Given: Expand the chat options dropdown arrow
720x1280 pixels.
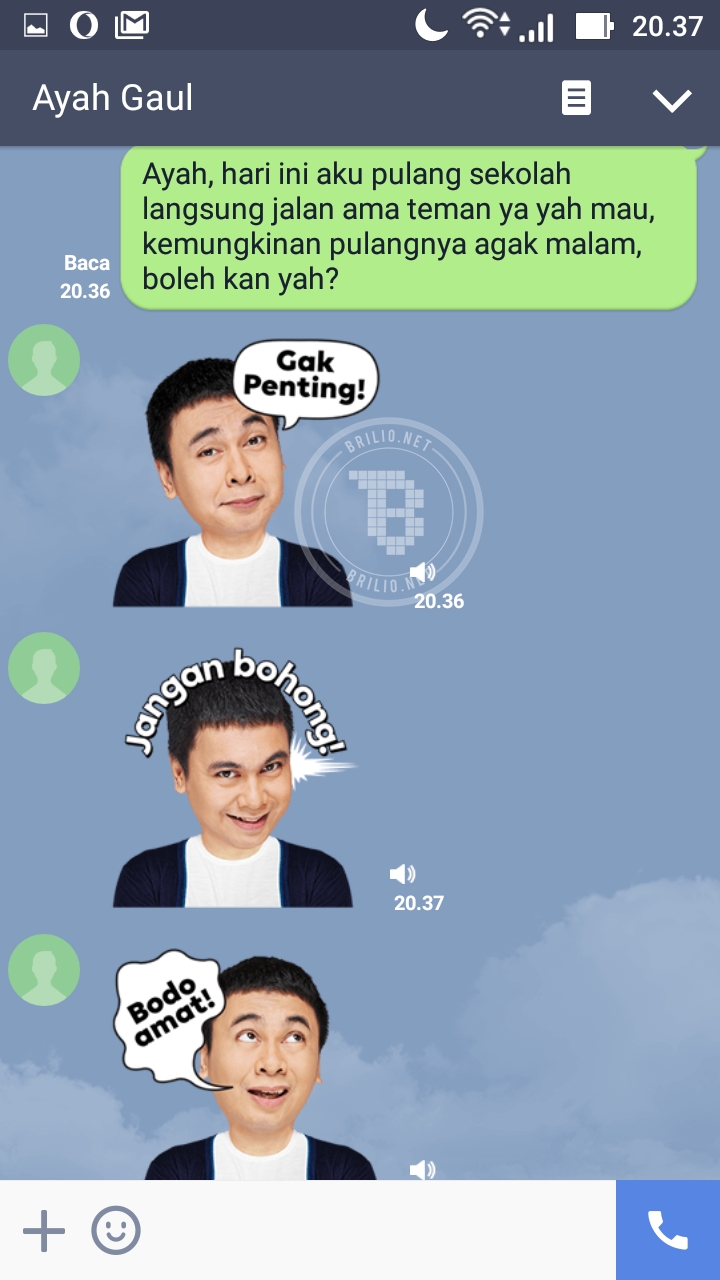Looking at the screenshot, I should (671, 99).
